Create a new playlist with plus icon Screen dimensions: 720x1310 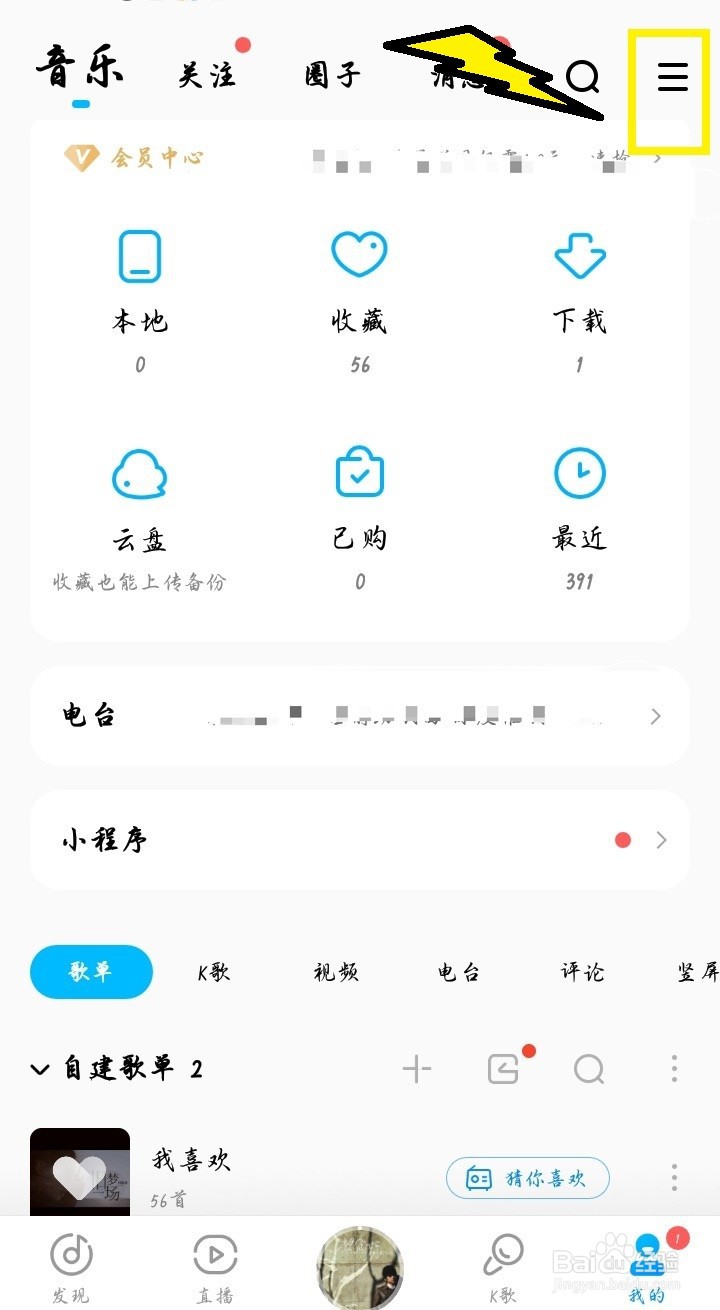(x=417, y=1069)
